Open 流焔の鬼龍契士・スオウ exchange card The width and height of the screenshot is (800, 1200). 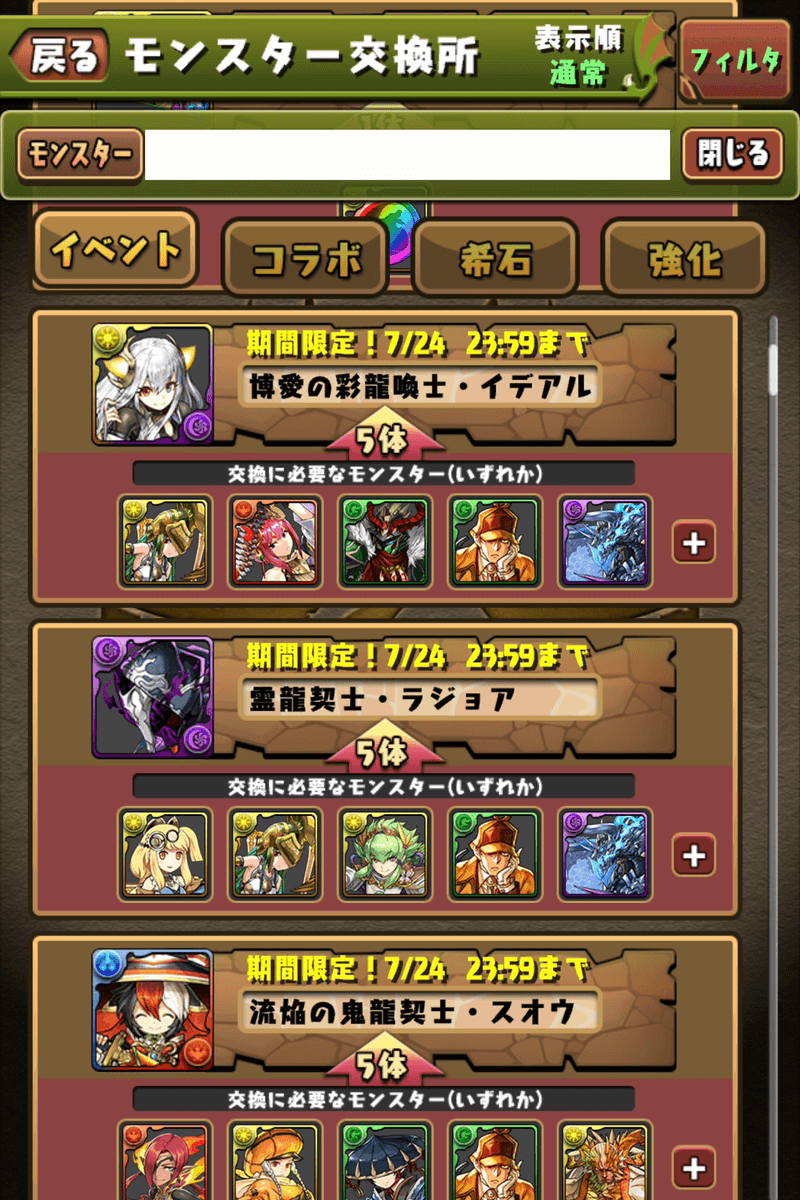pos(420,1010)
